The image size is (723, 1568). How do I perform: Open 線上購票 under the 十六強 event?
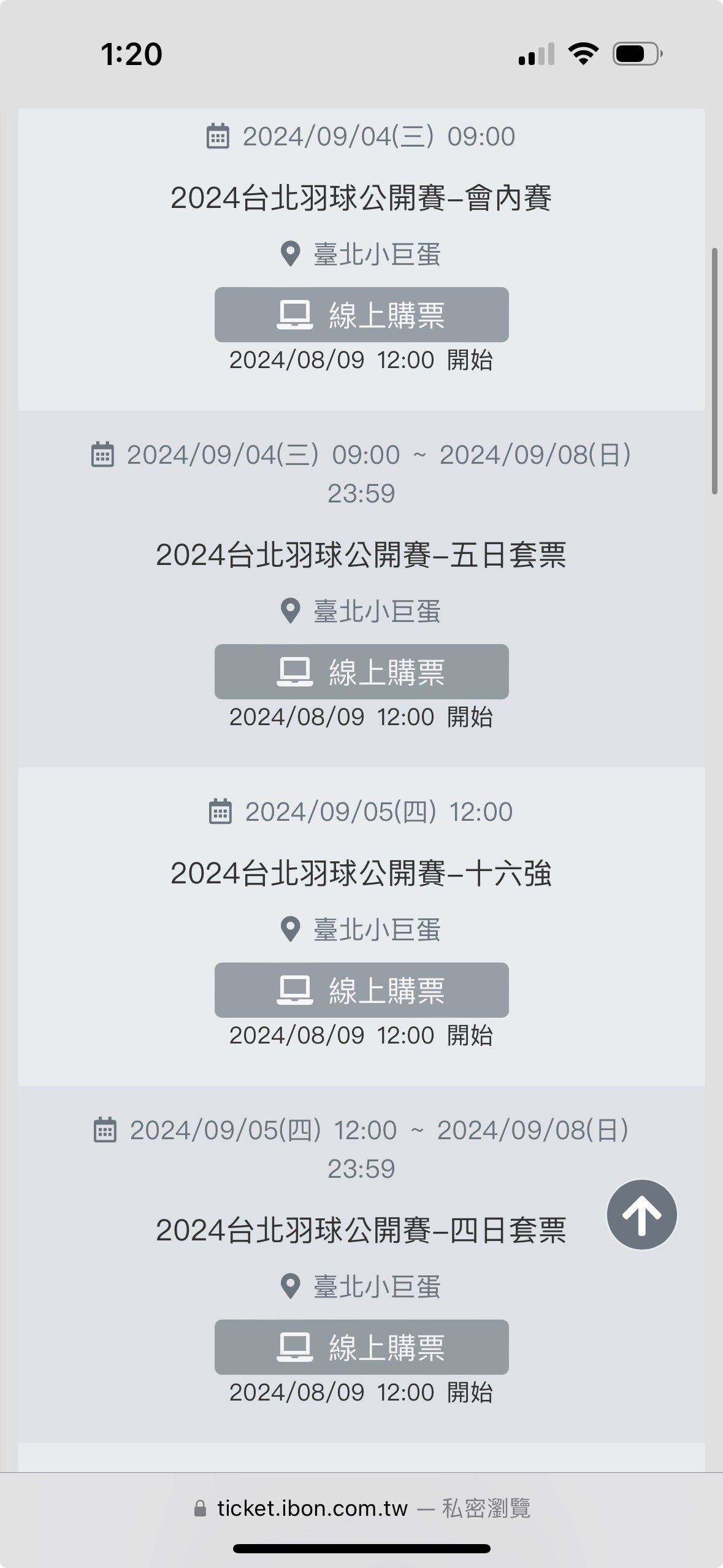[x=361, y=990]
